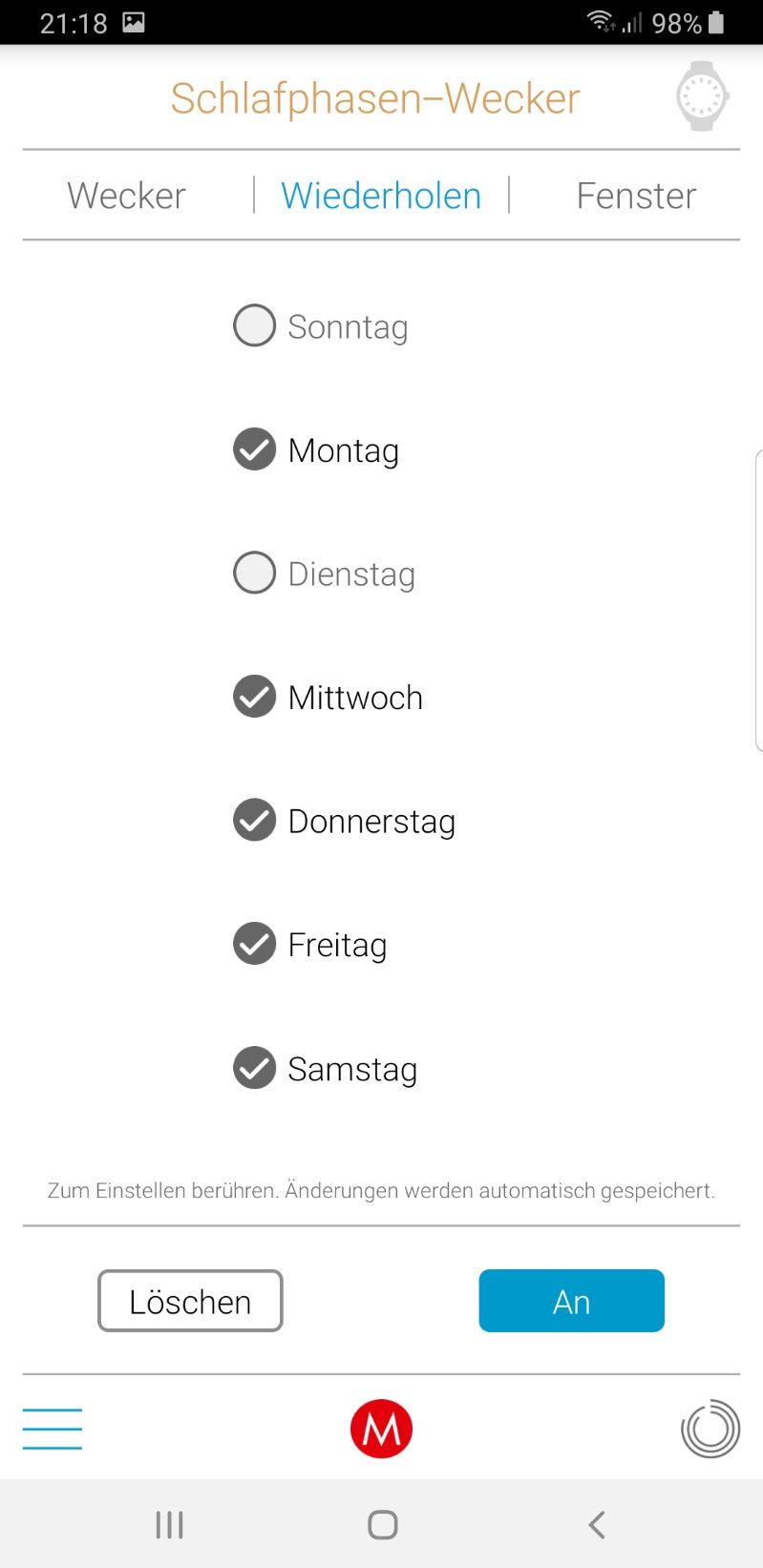
Task: Uncheck Mittwoch
Action: (254, 697)
